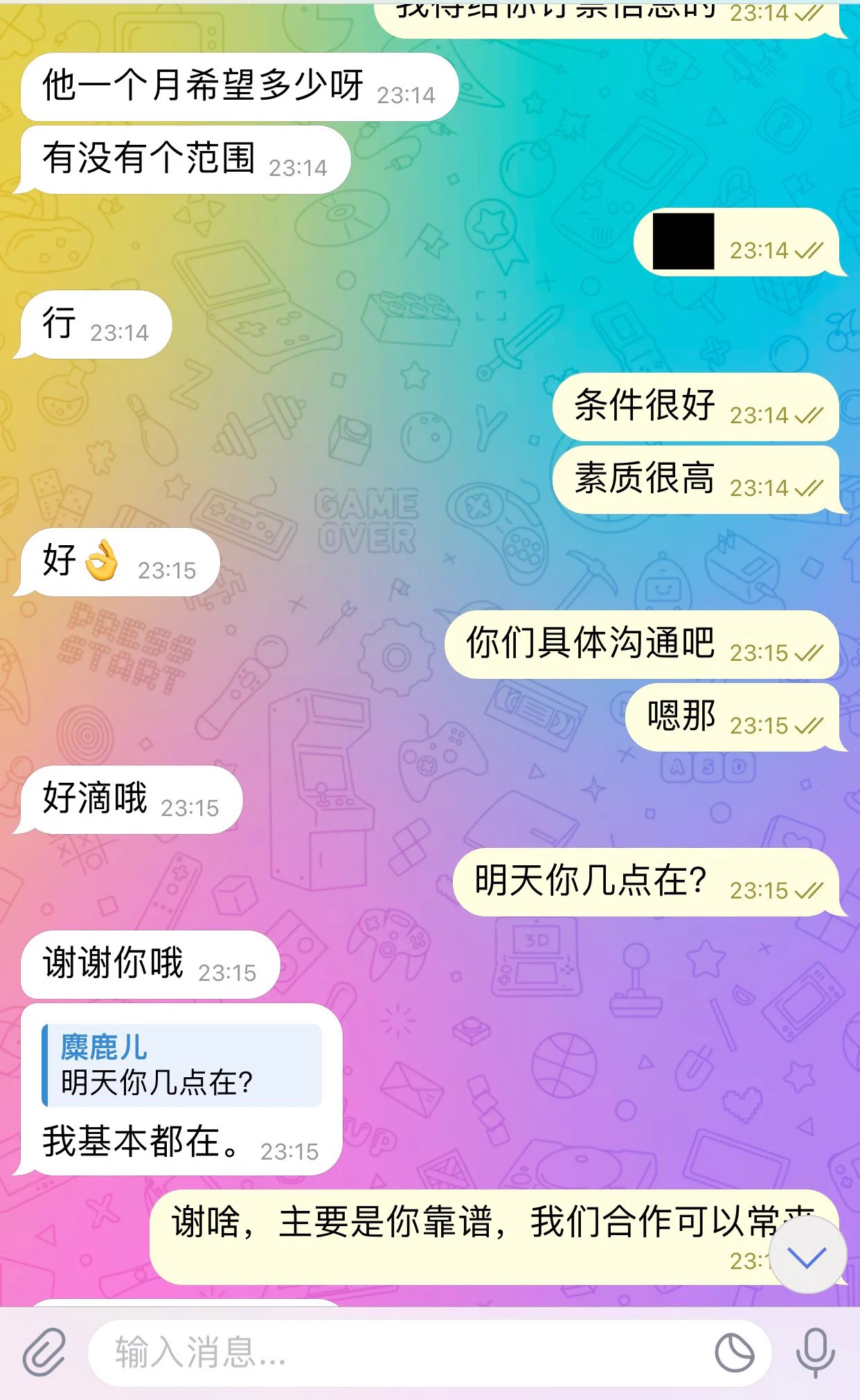Viewport: 860px width, 1400px height.
Task: Tap the microphone voice message icon
Action: click(815, 1352)
